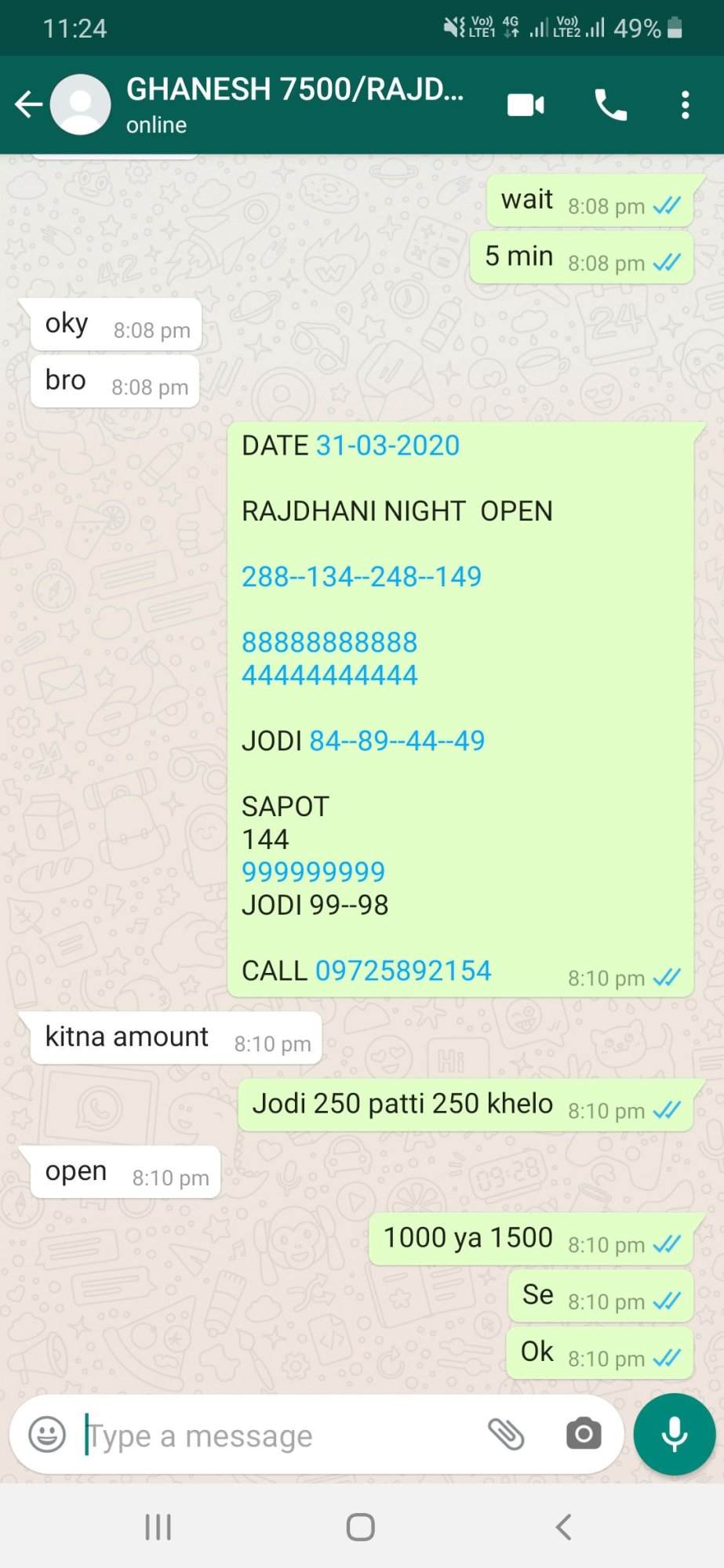The height and width of the screenshot is (1568, 724).
Task: Tap the date link 31-03-2020
Action: [x=387, y=445]
